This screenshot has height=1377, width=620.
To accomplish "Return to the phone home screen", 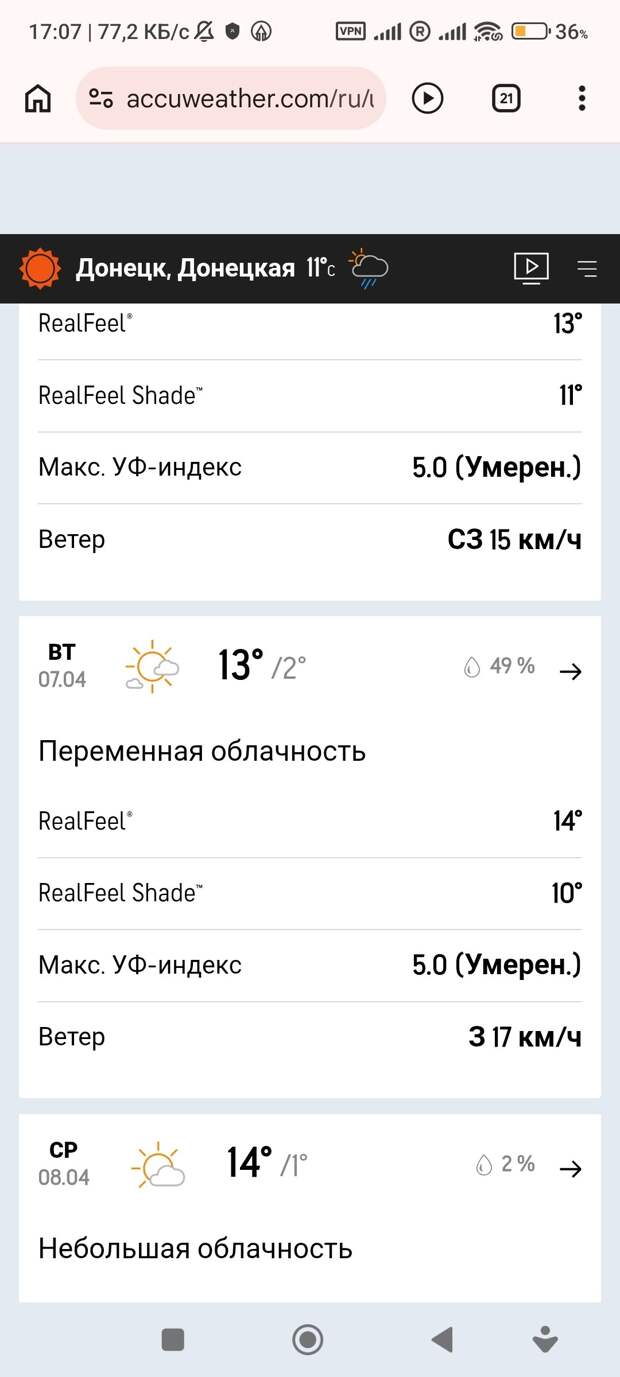I will click(307, 1340).
